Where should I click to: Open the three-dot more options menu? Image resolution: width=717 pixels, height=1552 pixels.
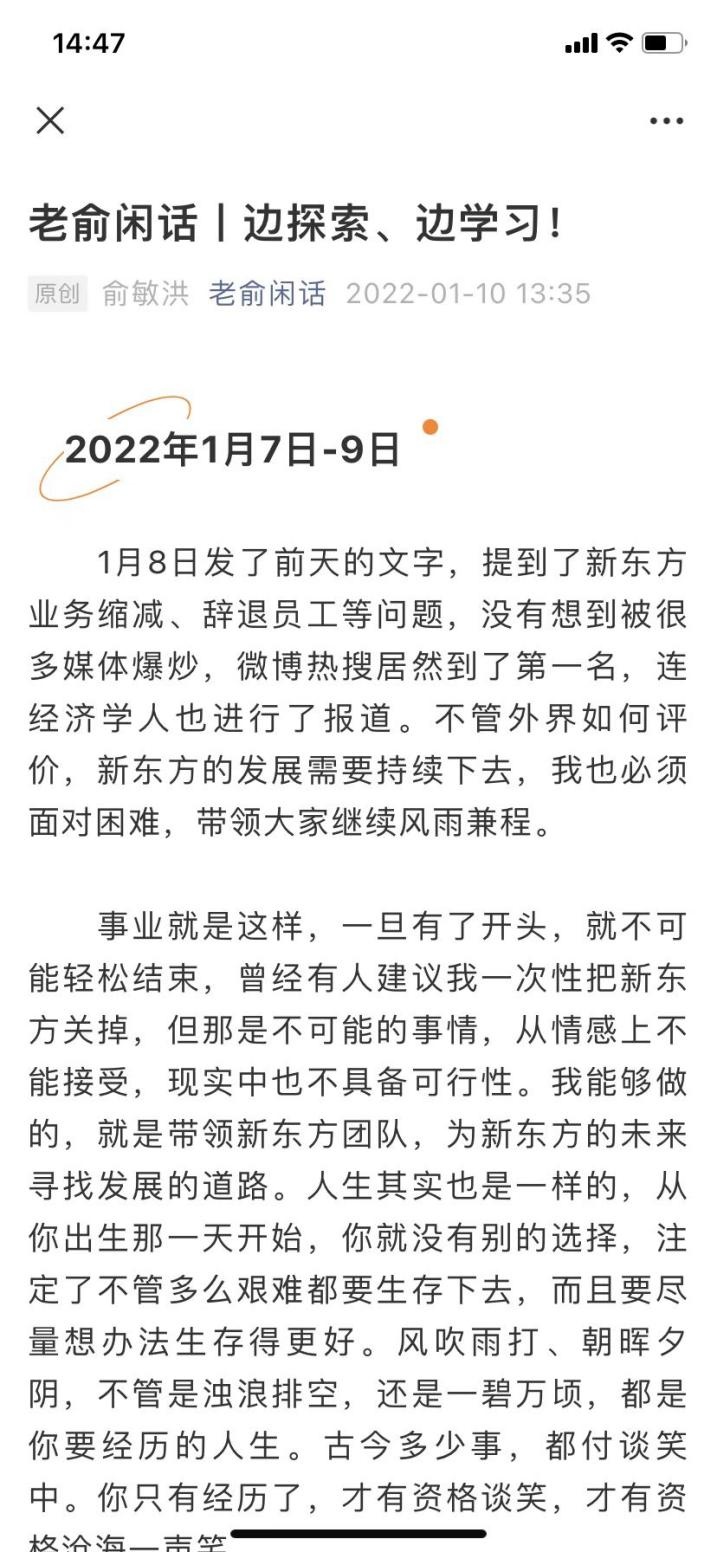point(666,121)
